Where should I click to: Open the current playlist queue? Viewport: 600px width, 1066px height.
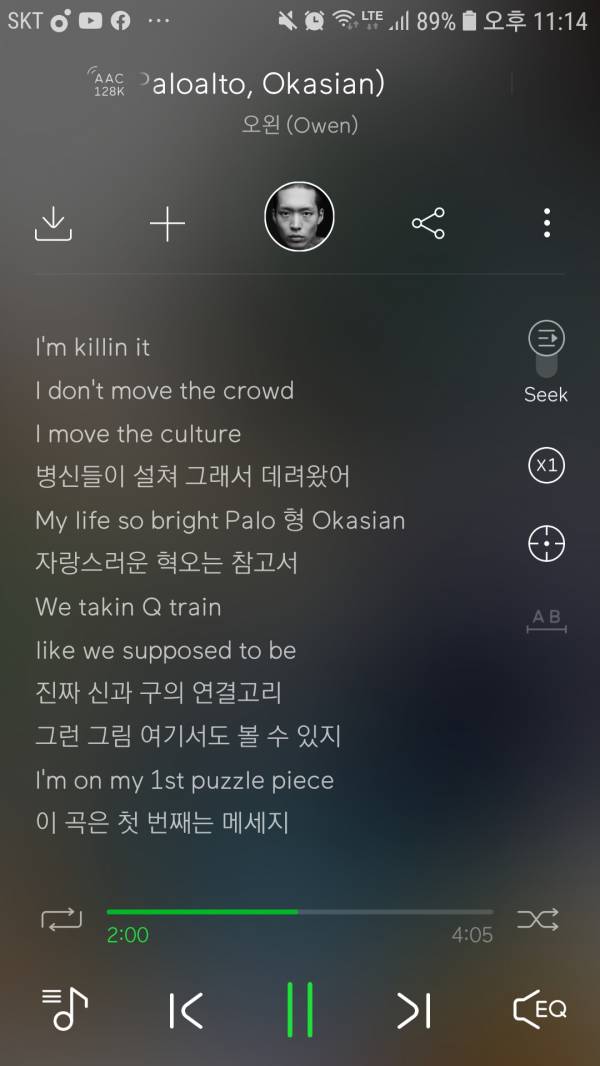pos(65,1010)
